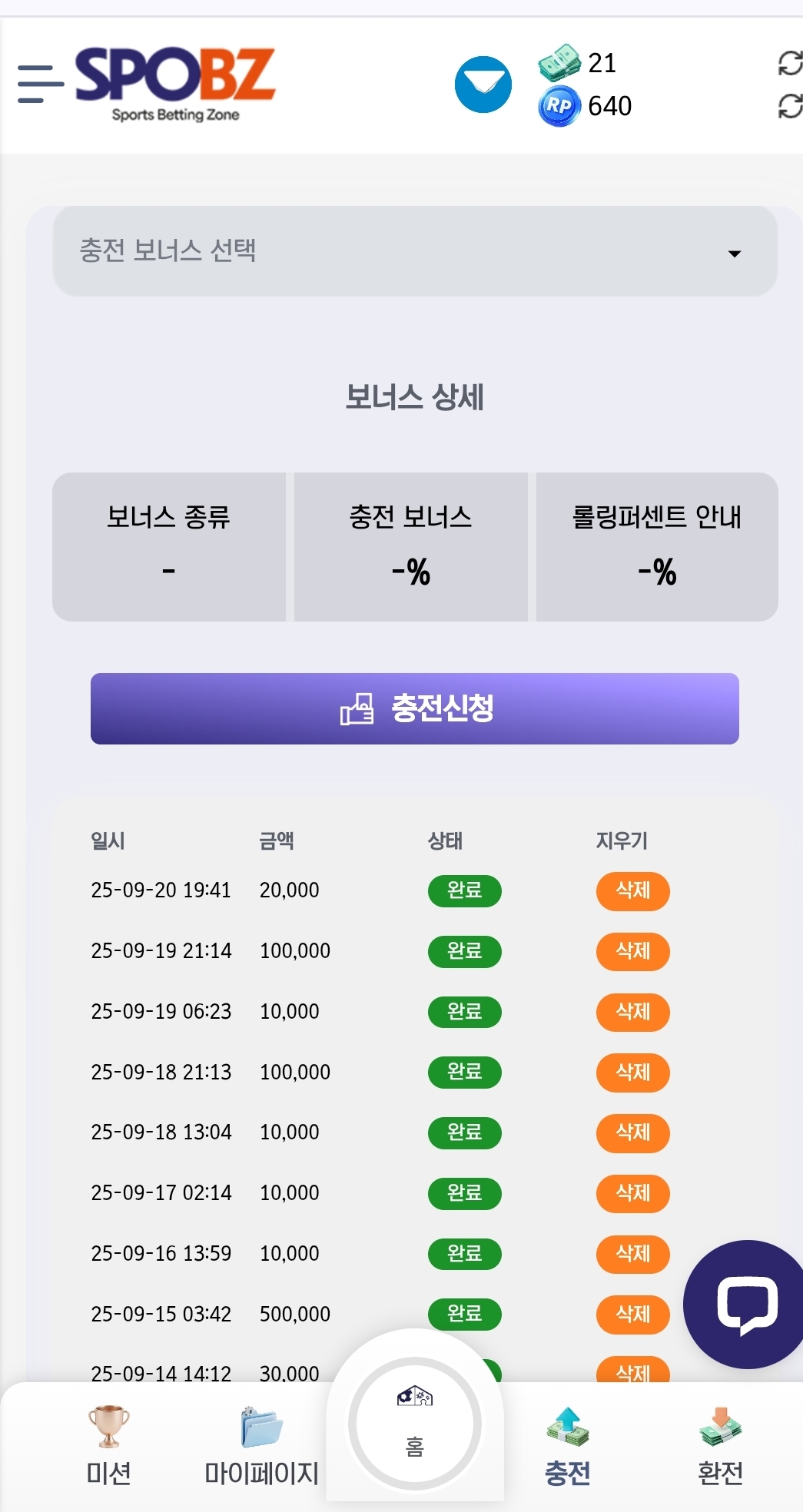
Task: Refresh the cash balance
Action: point(790,63)
